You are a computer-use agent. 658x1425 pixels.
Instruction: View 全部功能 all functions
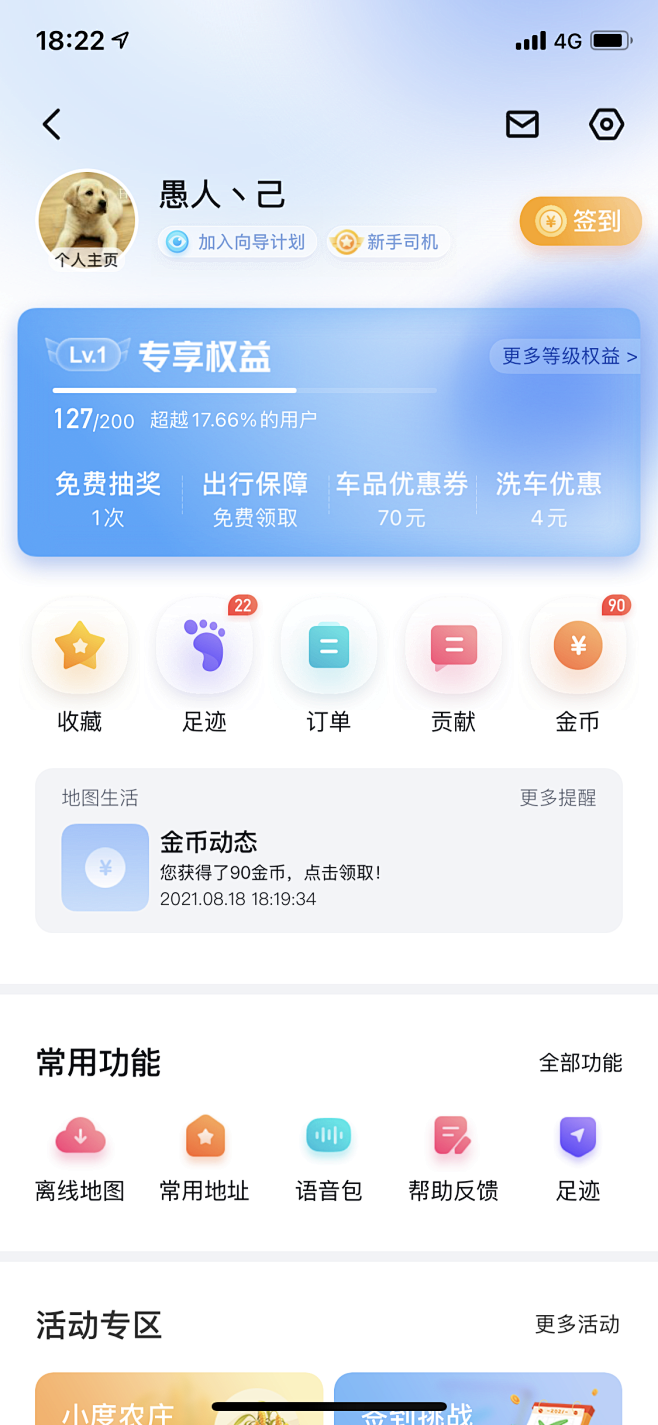[x=580, y=1063]
